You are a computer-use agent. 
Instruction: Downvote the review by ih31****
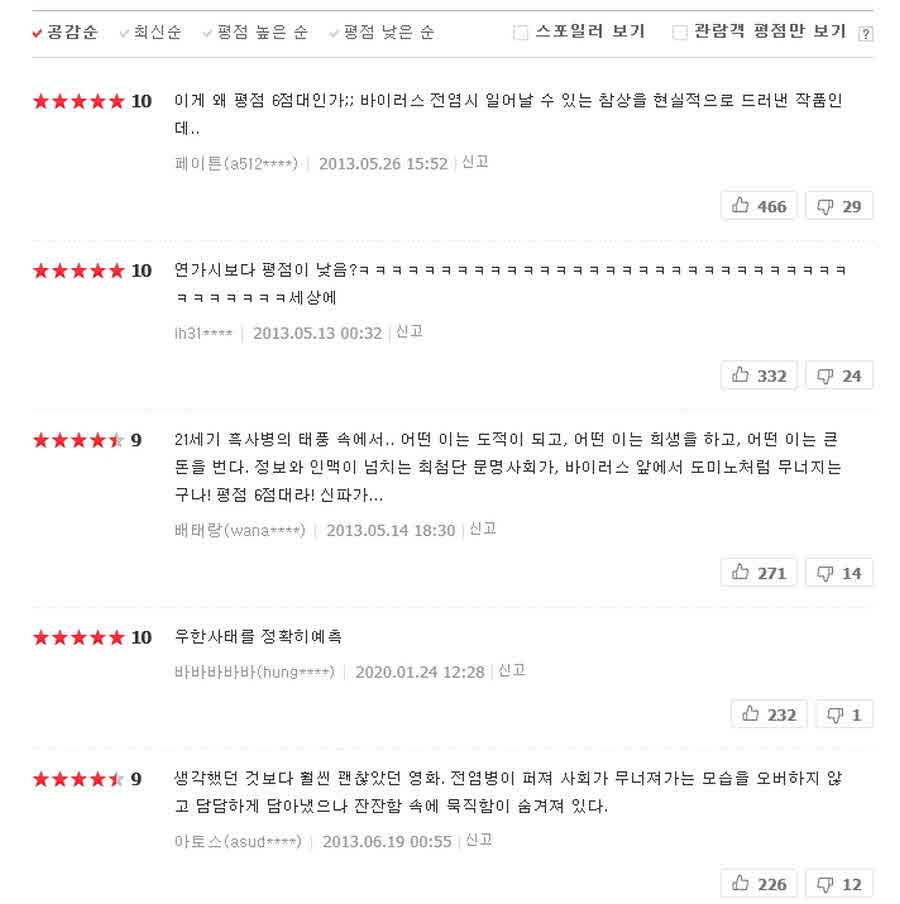[x=839, y=376]
